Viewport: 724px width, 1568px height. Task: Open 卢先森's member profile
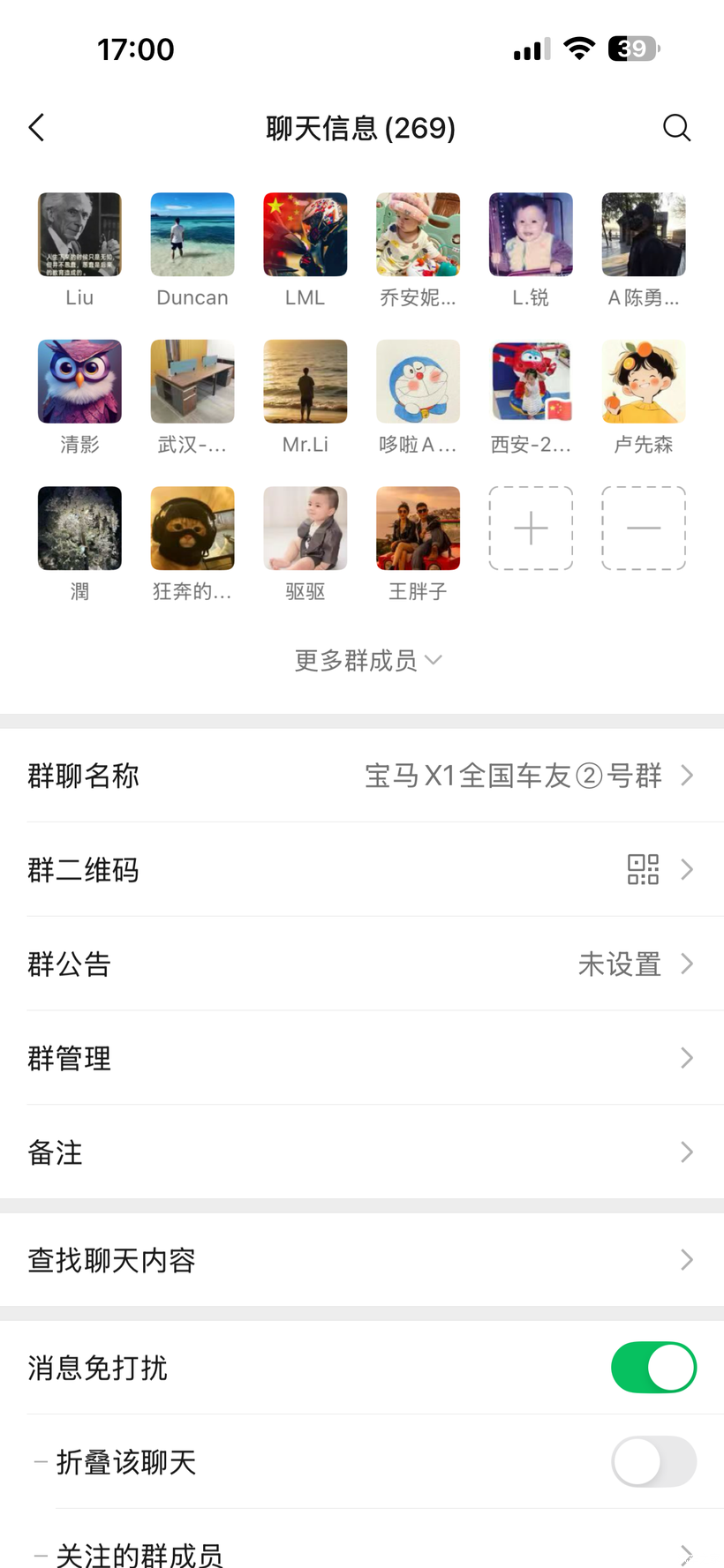(644, 381)
